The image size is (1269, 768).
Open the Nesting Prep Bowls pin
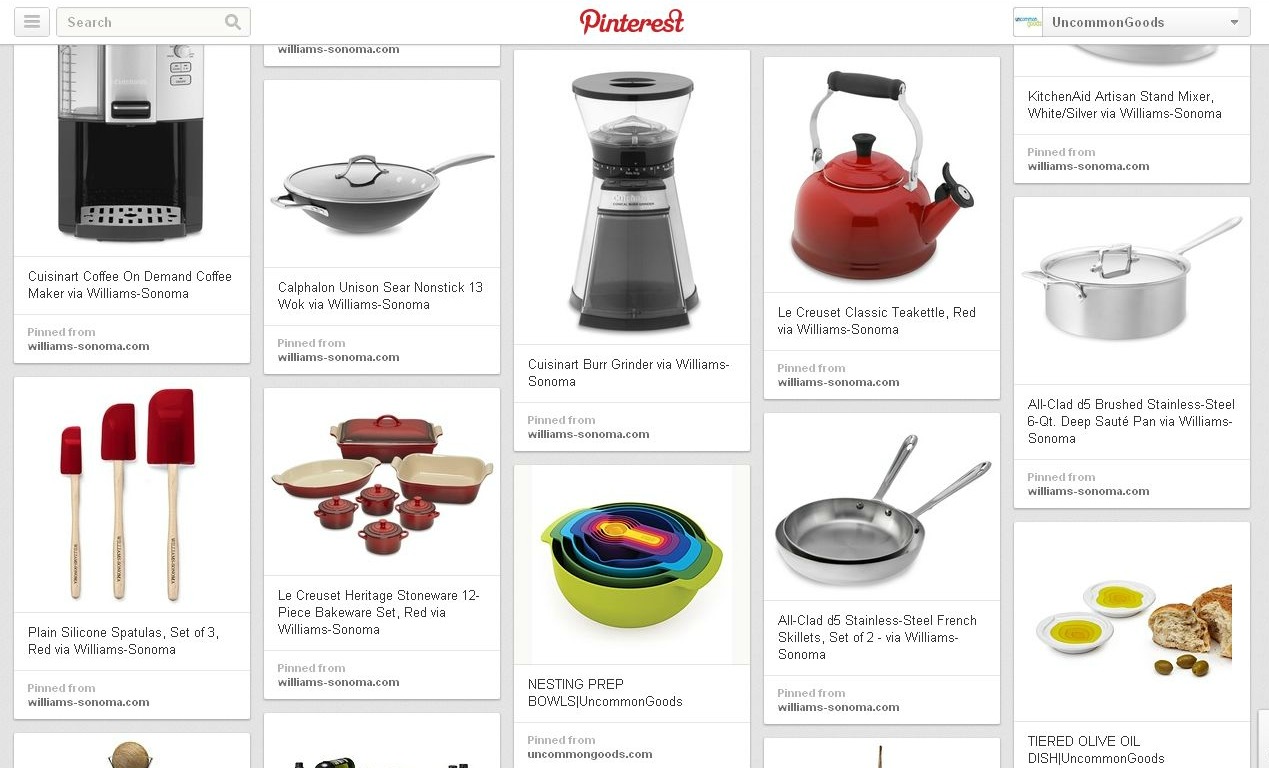coord(631,565)
